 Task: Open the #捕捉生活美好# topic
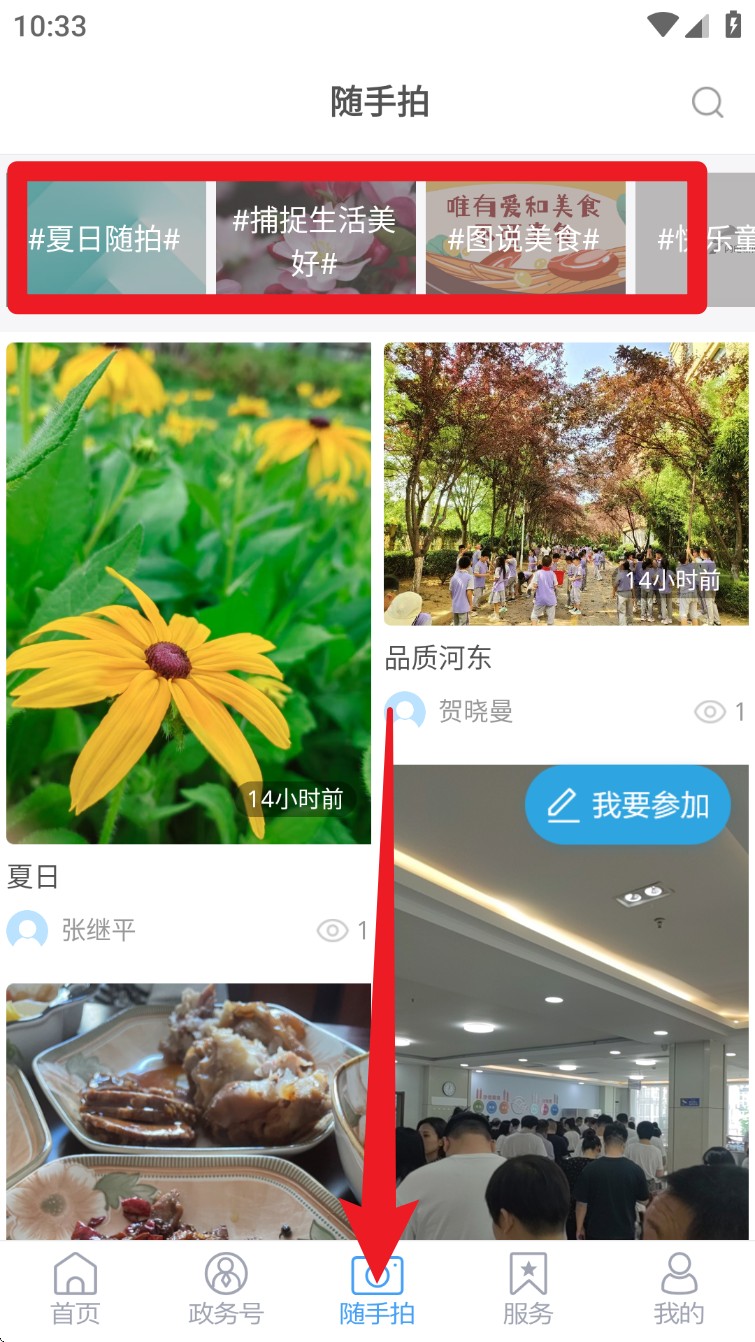tap(315, 238)
